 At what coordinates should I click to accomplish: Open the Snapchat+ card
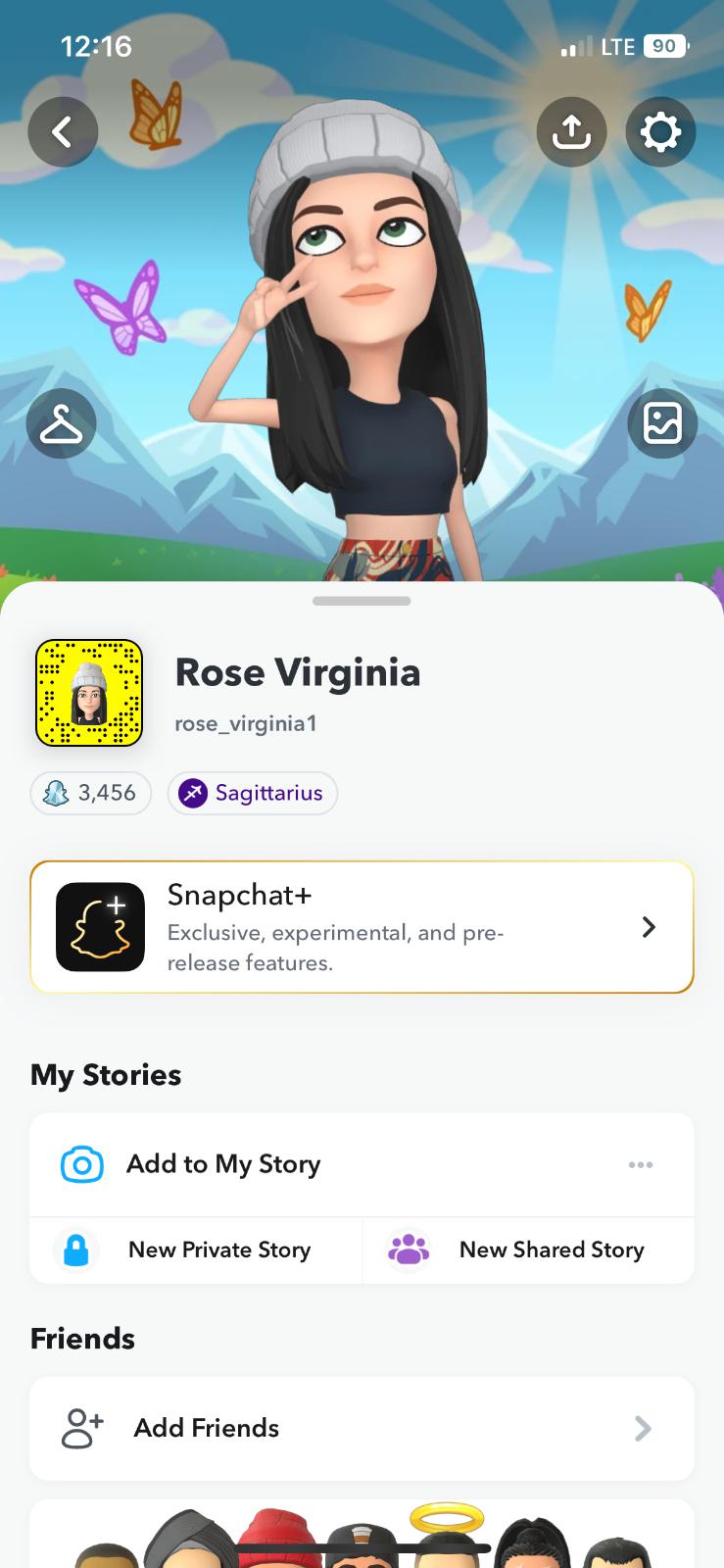point(362,927)
